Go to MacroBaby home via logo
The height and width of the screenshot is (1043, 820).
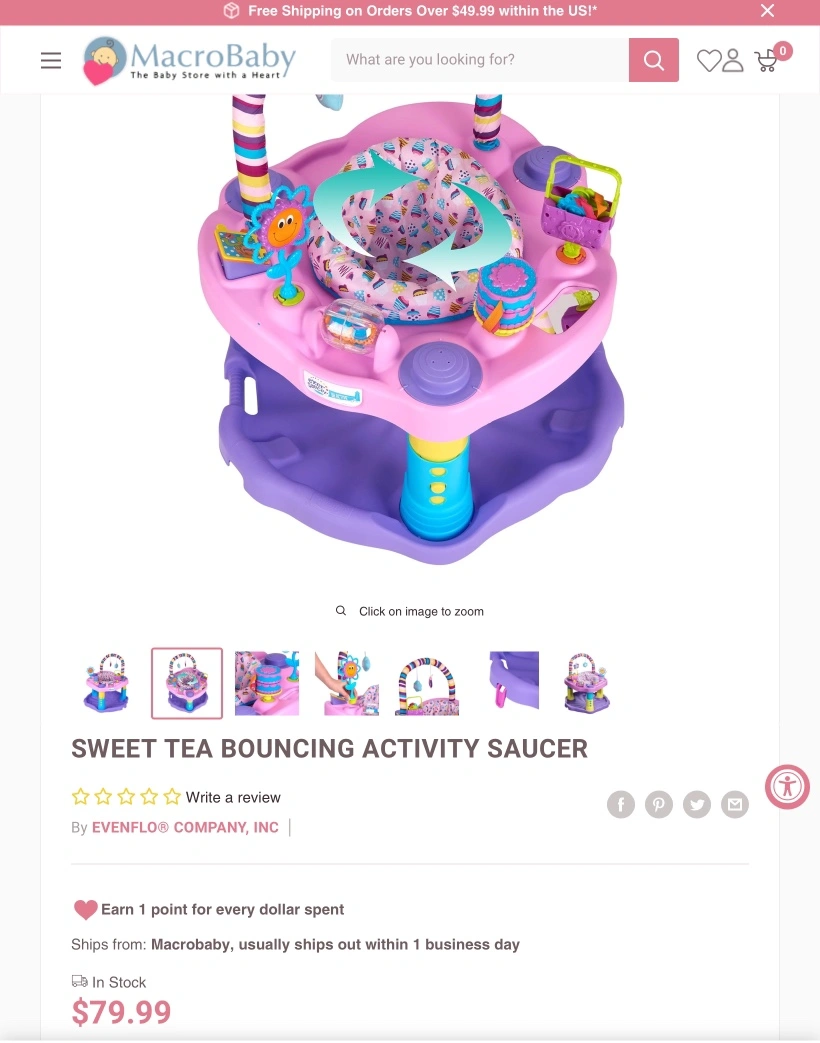click(190, 60)
